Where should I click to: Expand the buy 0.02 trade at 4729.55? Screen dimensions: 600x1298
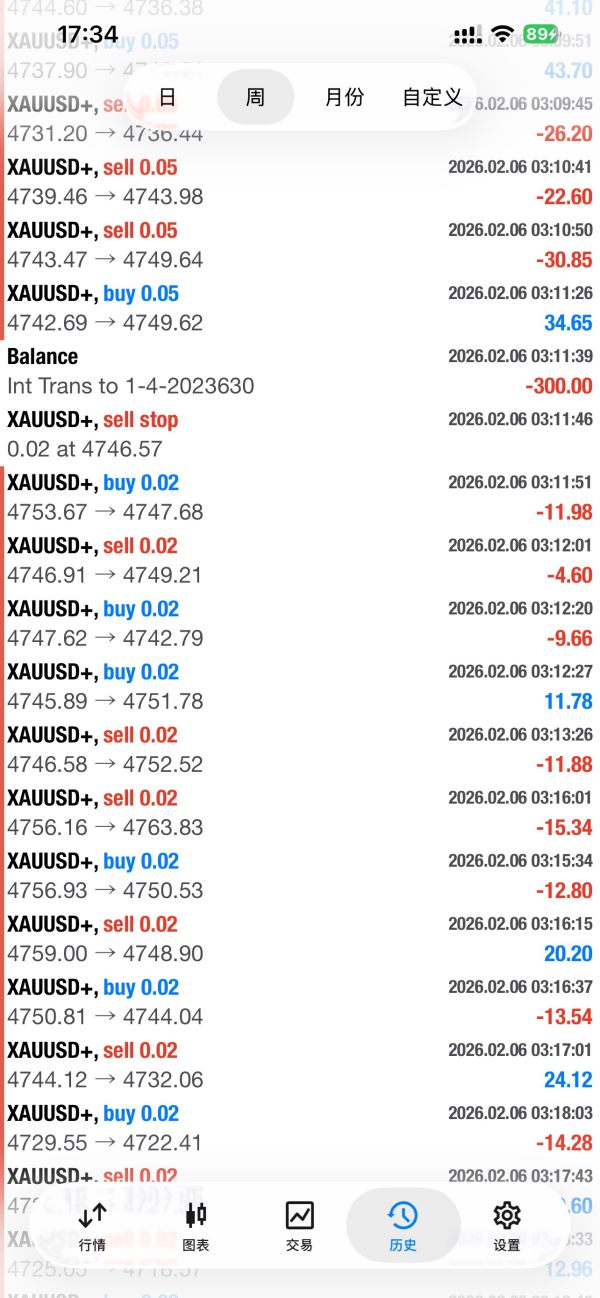pyautogui.click(x=300, y=1127)
